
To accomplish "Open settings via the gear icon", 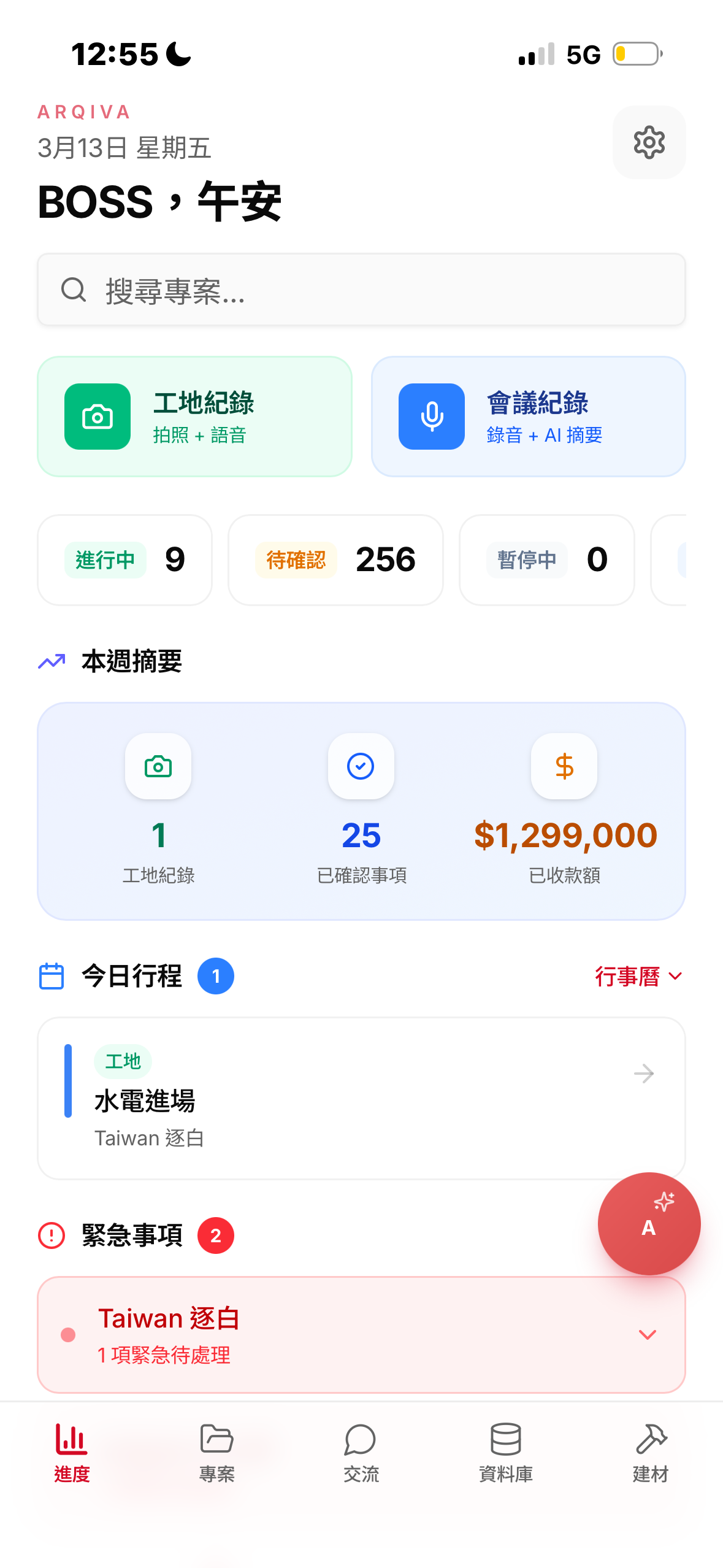I will (648, 142).
